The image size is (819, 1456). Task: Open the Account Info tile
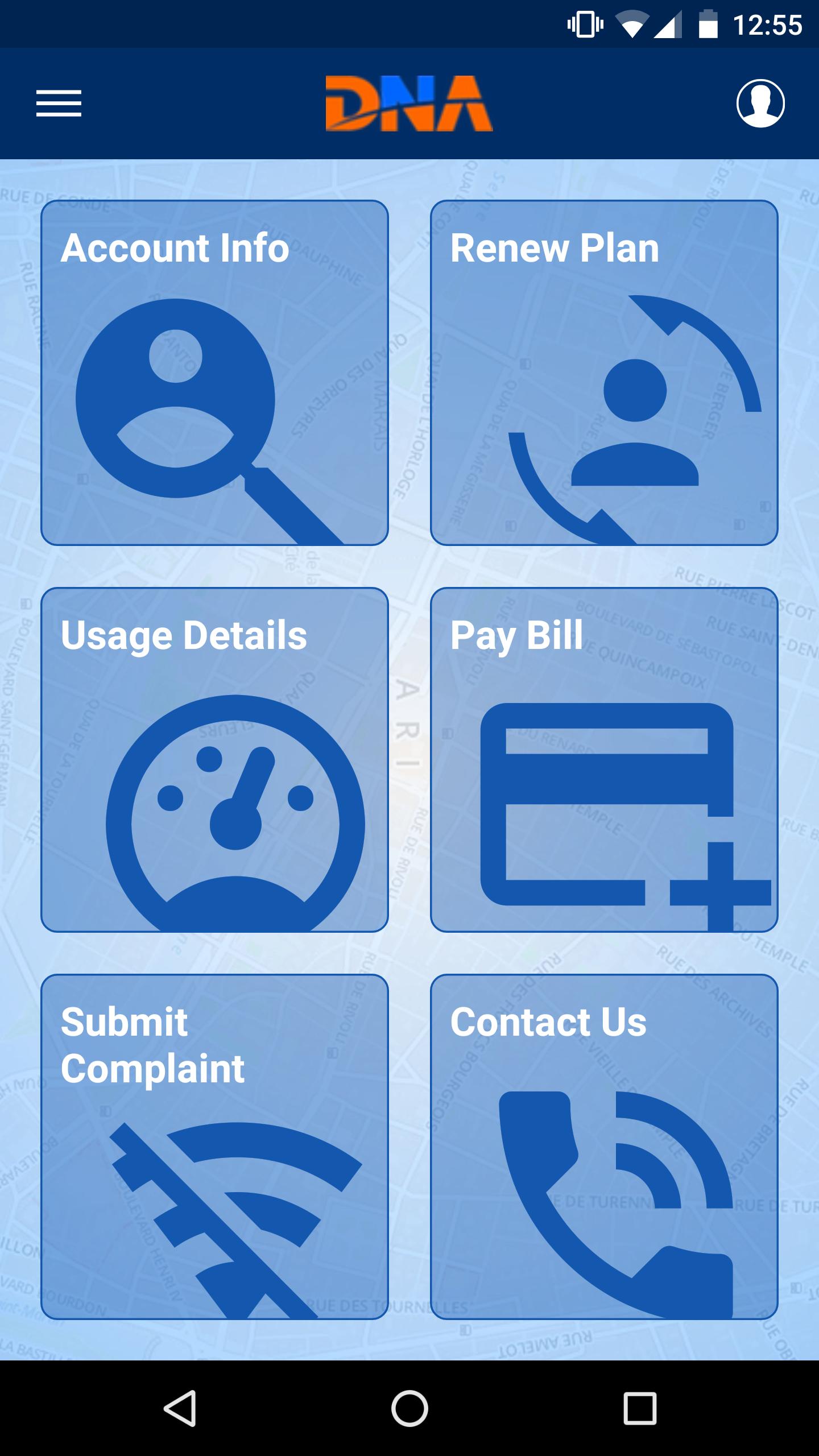(x=214, y=373)
